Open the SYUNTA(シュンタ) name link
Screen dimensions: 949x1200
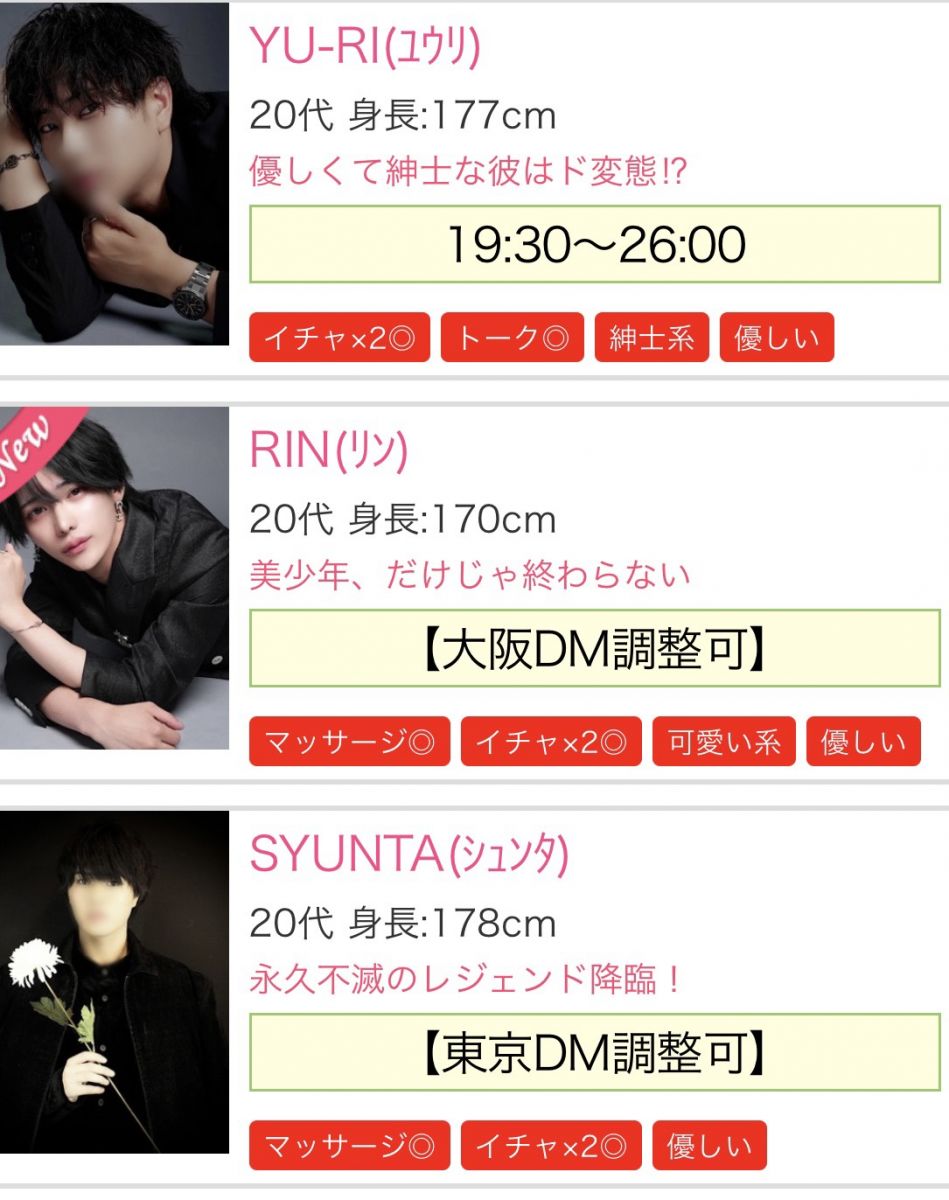(x=409, y=855)
